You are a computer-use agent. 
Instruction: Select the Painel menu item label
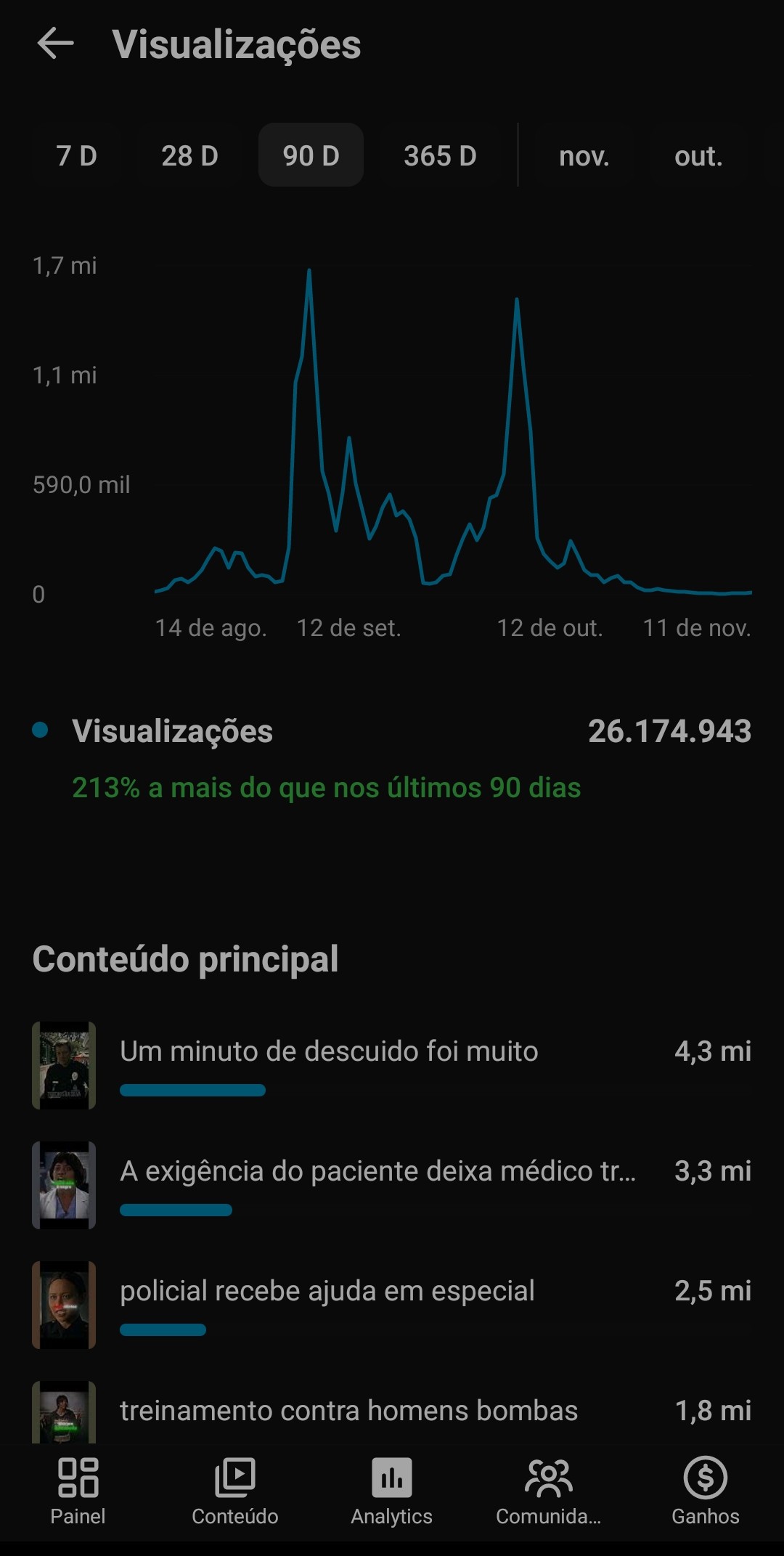click(78, 1515)
